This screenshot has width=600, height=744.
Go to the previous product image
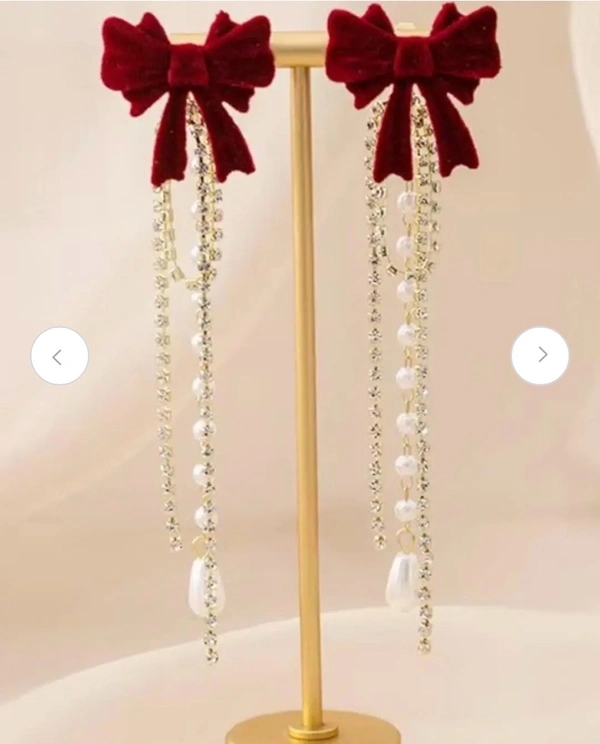pos(59,356)
